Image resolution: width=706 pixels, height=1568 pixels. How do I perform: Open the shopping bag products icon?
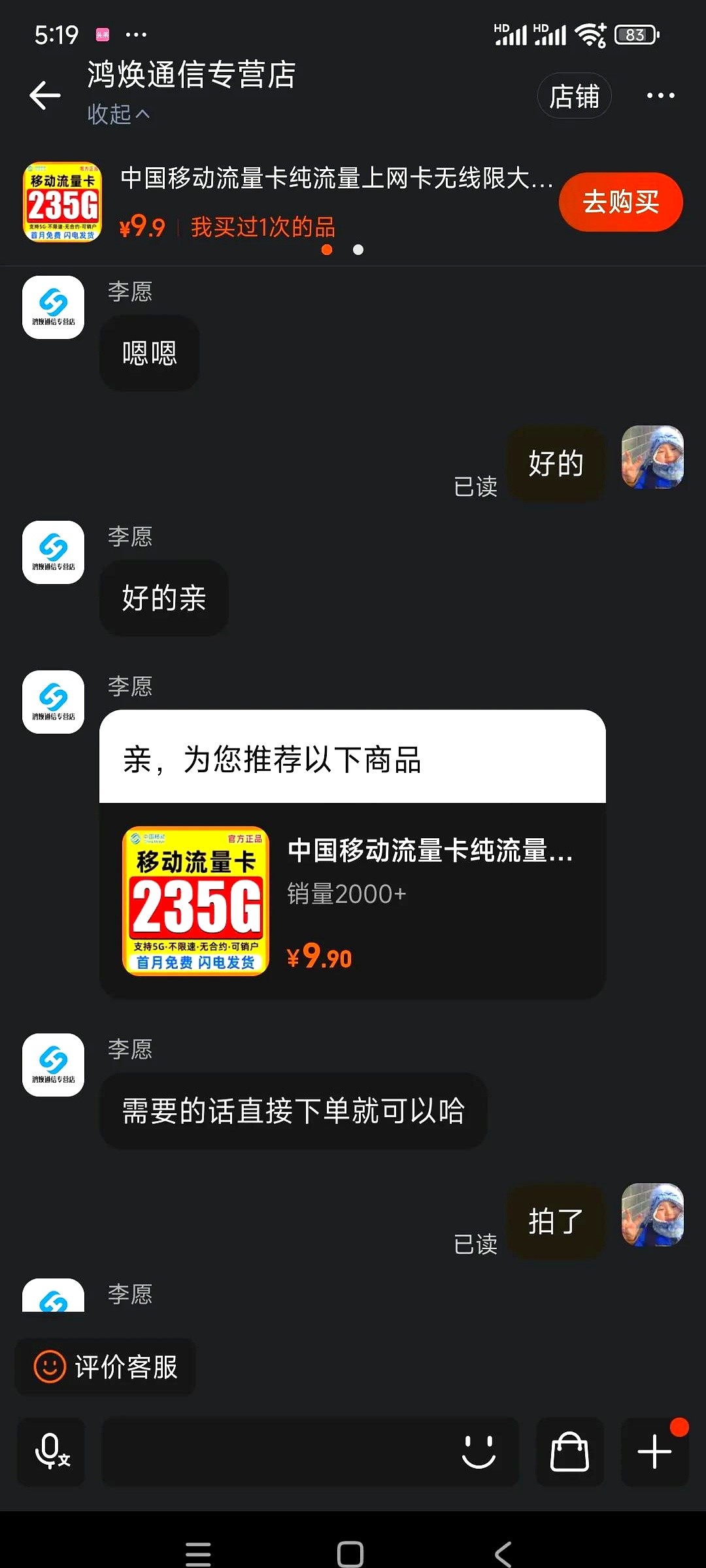(569, 1452)
